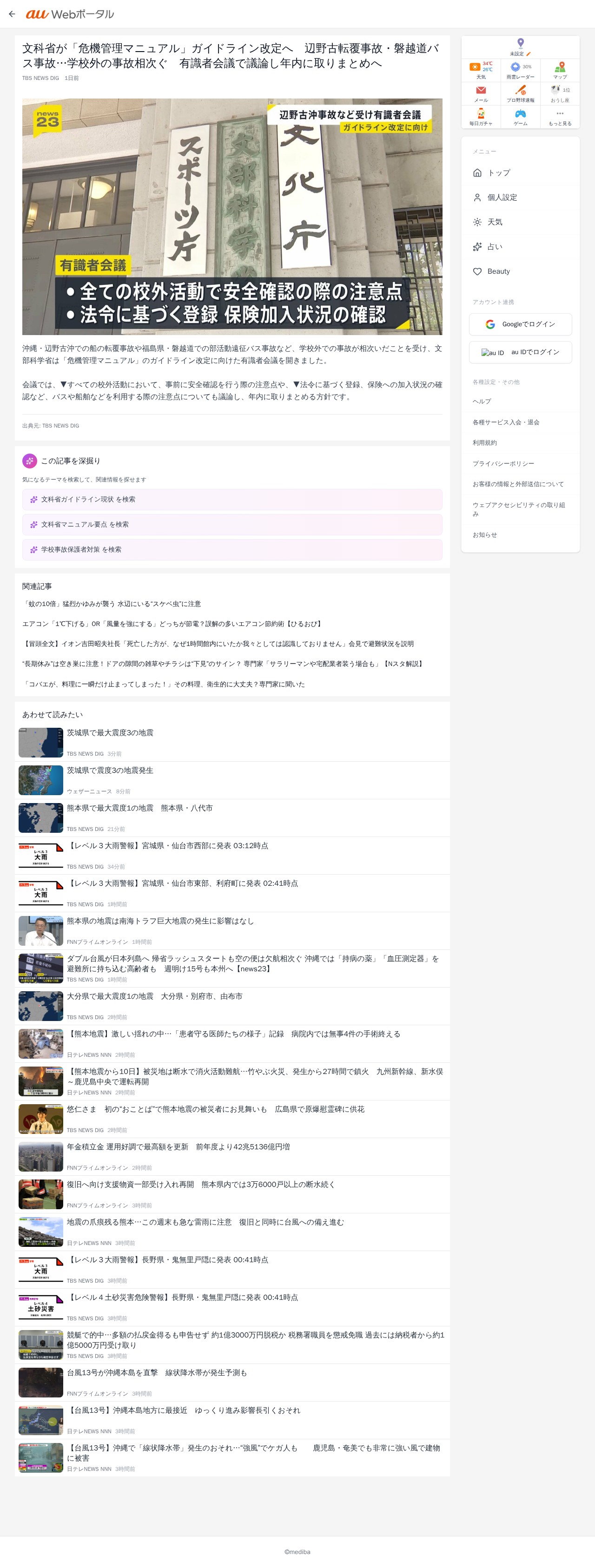Open related article about エアコン節約術
Image resolution: width=595 pixels, height=1568 pixels.
click(x=172, y=624)
